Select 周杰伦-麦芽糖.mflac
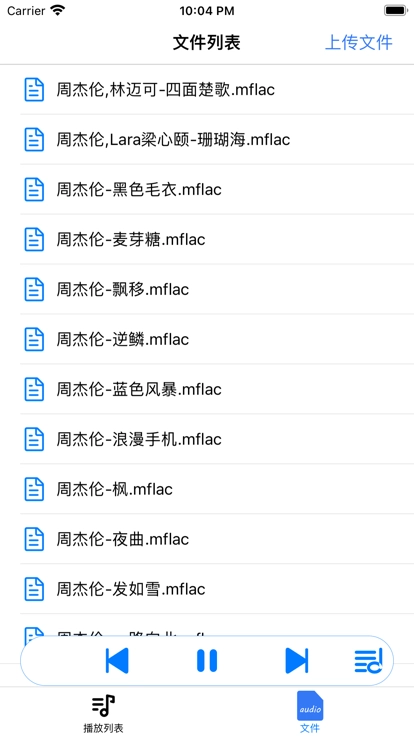 pyautogui.click(x=217, y=239)
